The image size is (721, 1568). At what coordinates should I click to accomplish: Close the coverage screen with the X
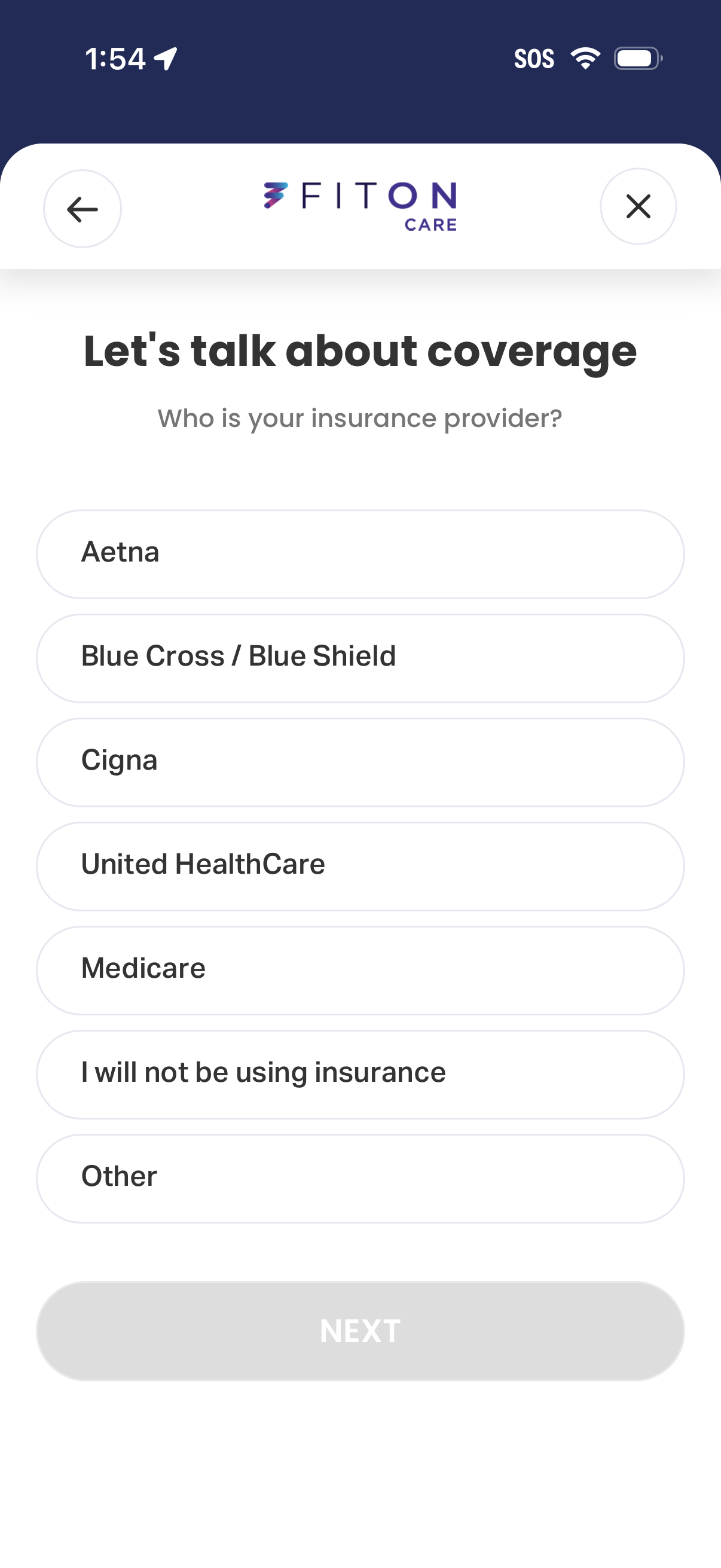point(638,207)
